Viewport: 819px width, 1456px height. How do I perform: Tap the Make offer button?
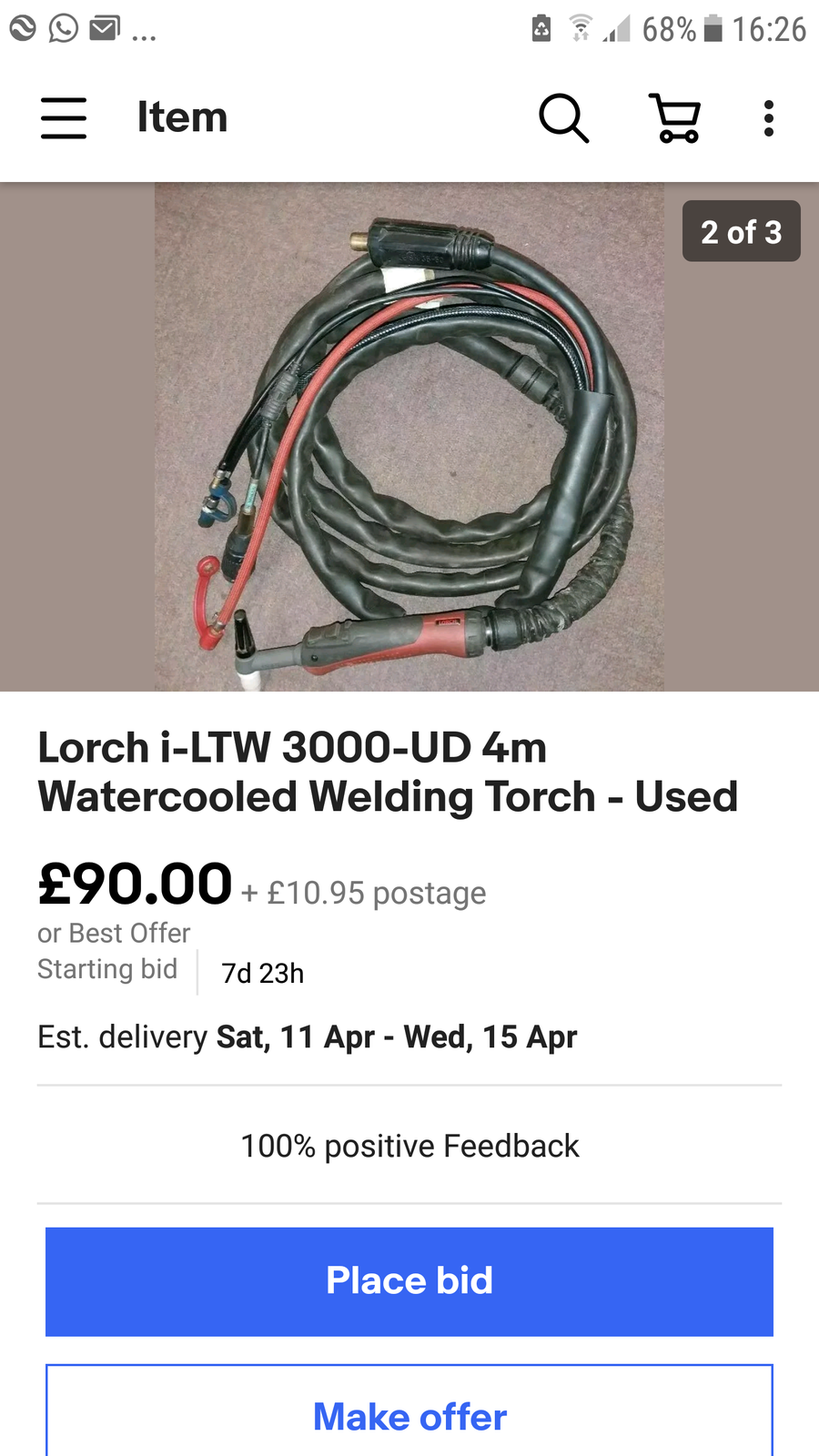pyautogui.click(x=409, y=1415)
